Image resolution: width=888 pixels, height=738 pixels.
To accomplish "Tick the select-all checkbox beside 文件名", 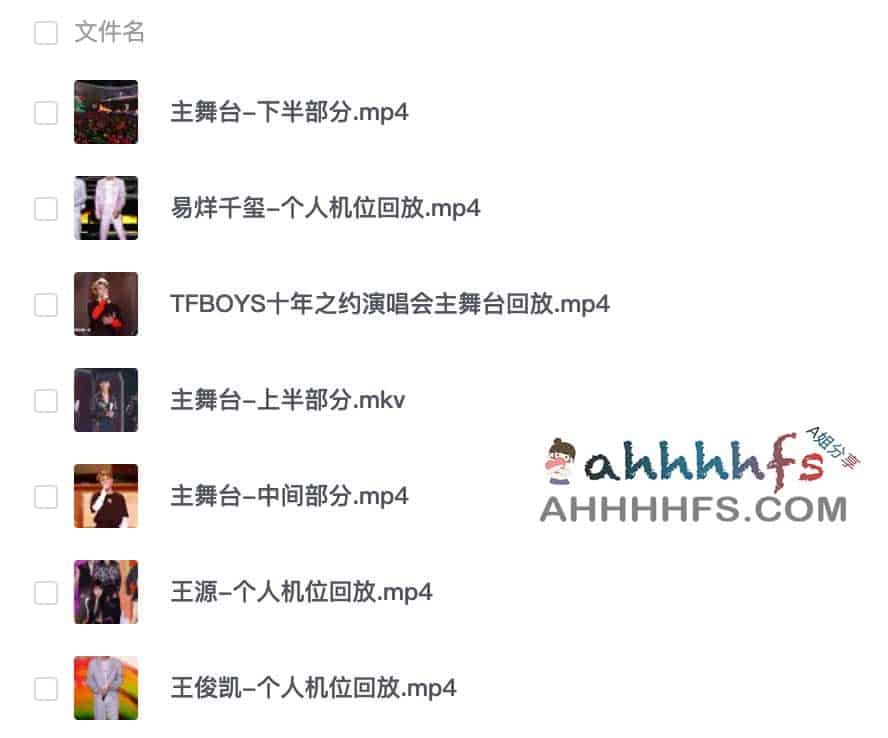I will (x=46, y=33).
